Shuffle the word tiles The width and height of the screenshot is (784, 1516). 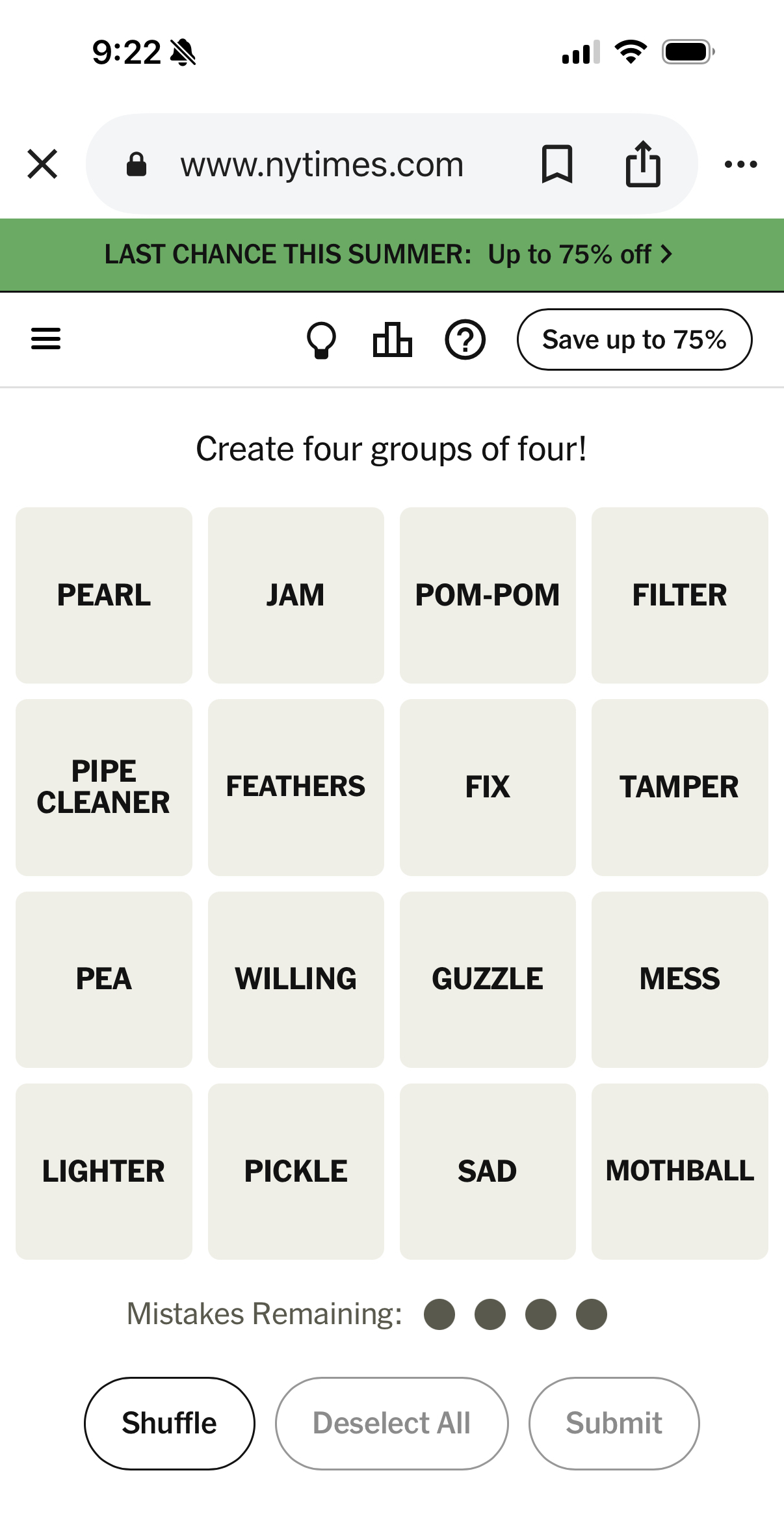coord(169,1423)
